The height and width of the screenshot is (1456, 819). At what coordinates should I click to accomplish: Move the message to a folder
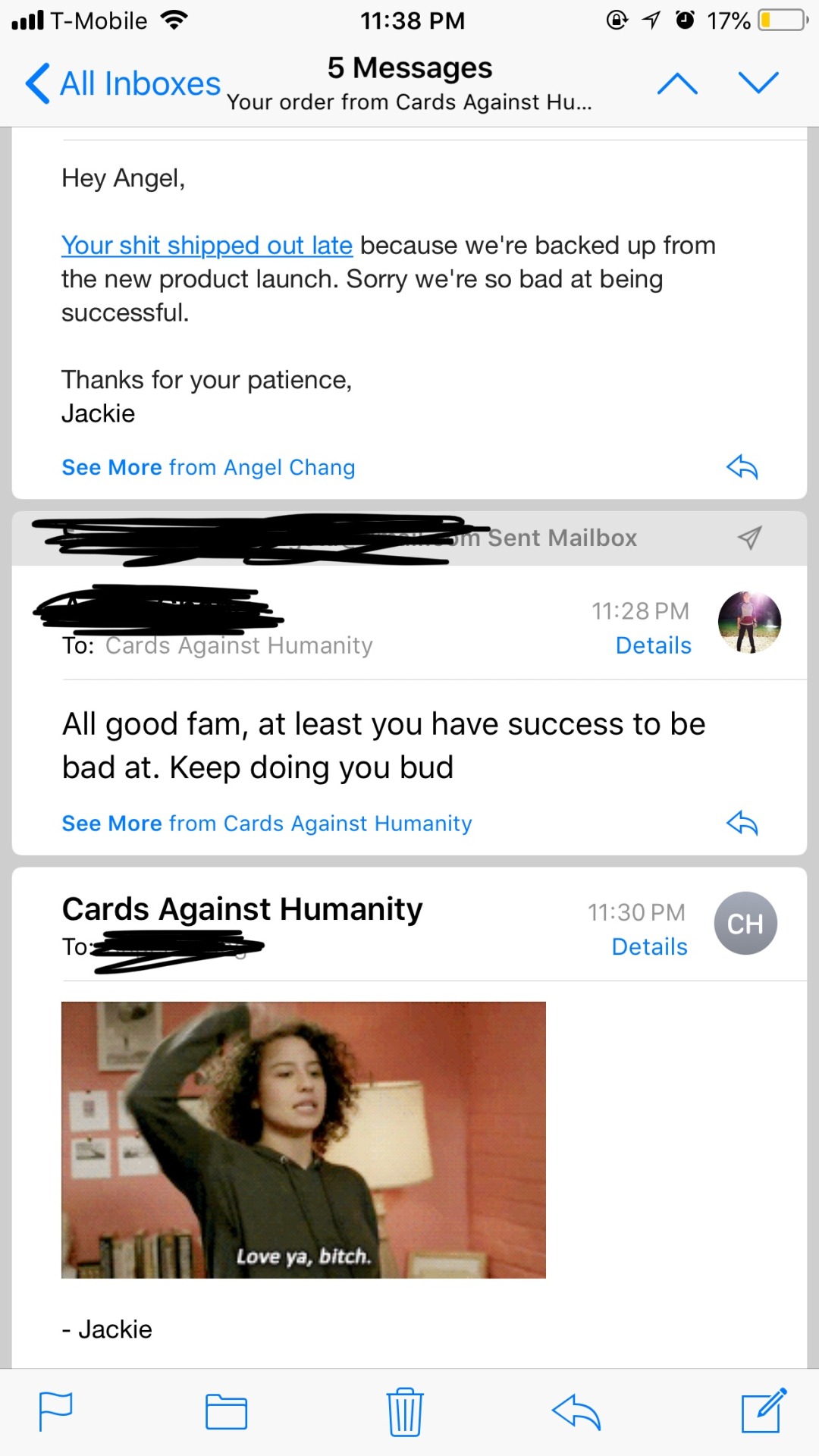(x=226, y=1412)
